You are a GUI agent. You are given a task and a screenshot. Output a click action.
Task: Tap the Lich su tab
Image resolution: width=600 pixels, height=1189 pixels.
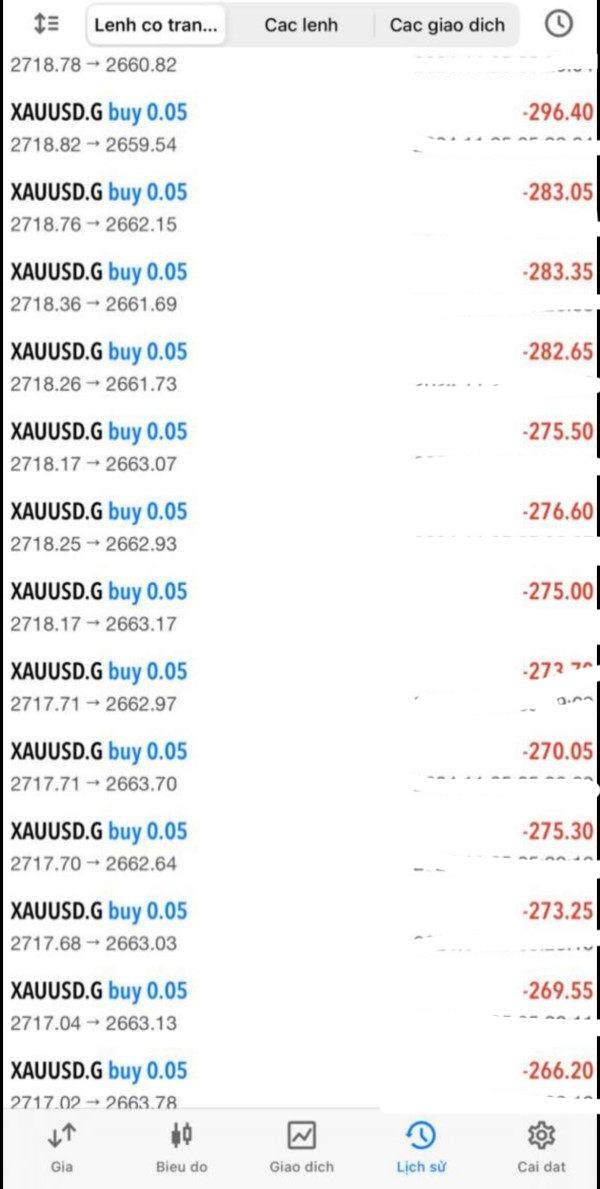point(421,1146)
